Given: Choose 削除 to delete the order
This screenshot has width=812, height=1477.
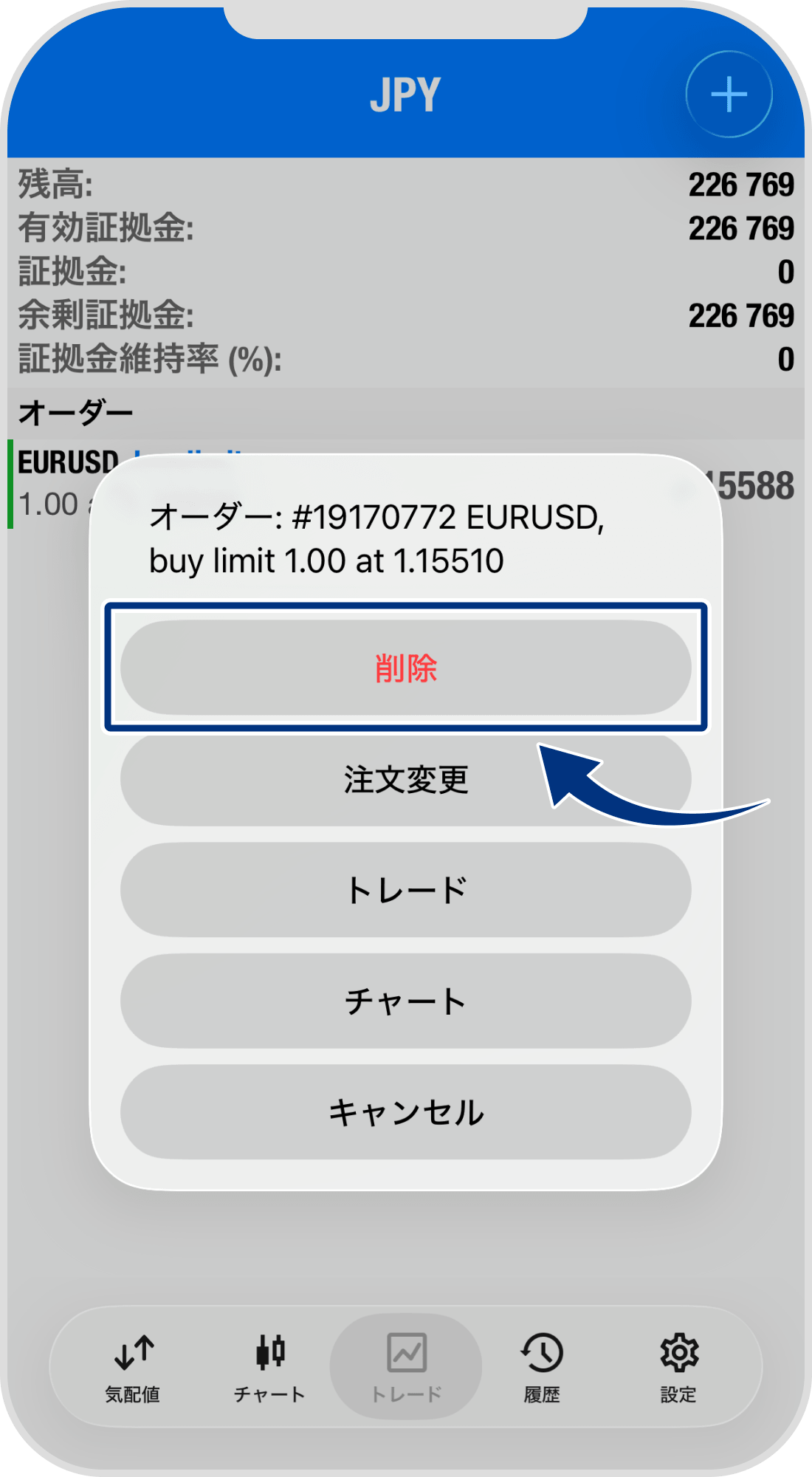Looking at the screenshot, I should pos(406,668).
